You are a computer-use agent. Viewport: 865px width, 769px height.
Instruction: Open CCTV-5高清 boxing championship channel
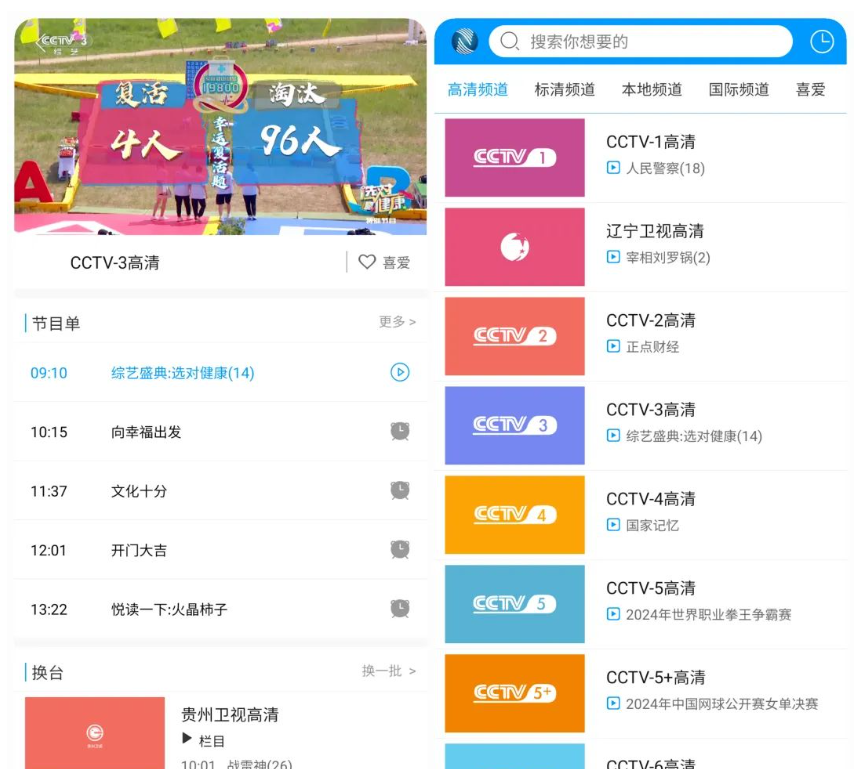[646, 602]
